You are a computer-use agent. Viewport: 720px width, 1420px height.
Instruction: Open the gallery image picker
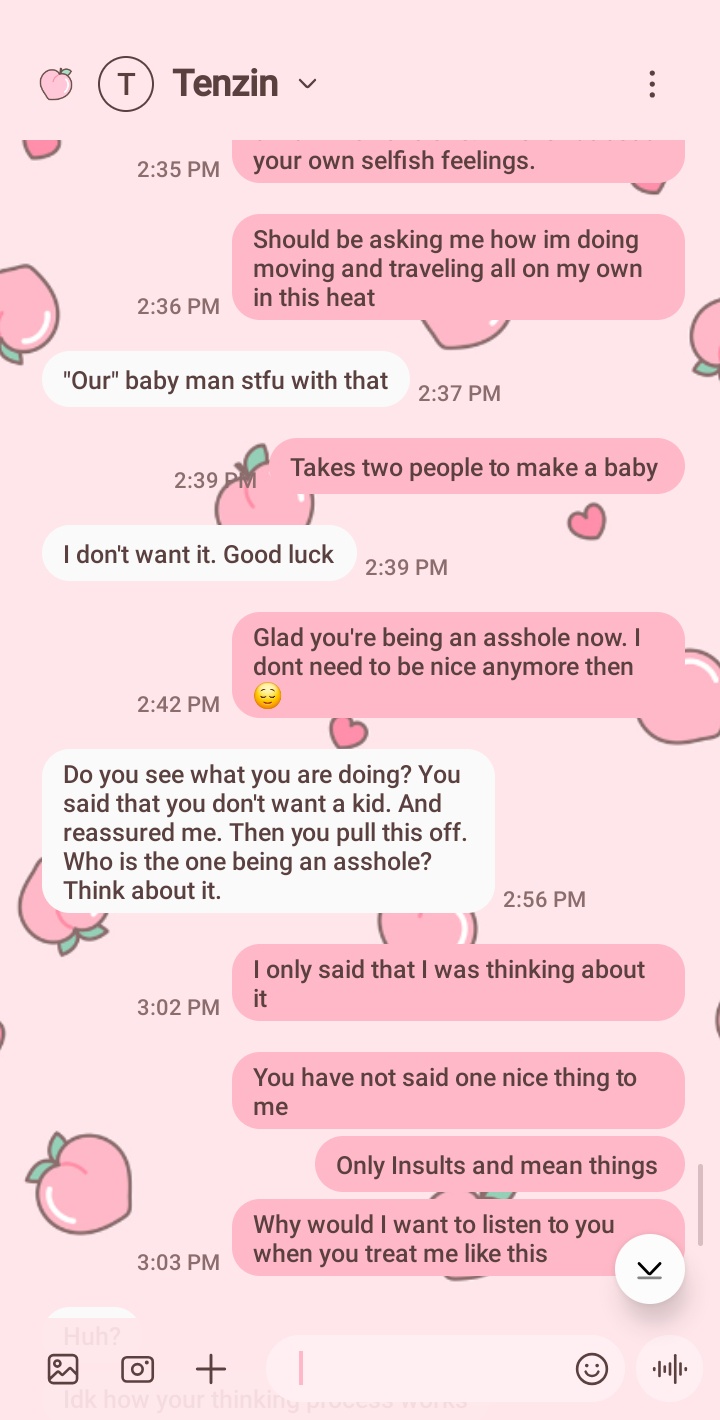coord(63,1369)
